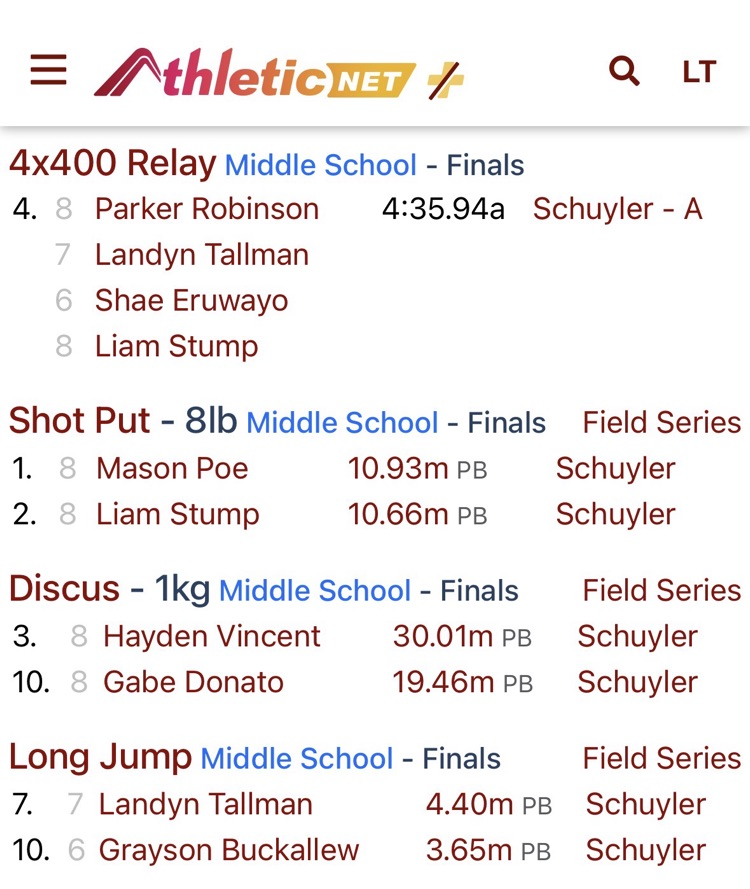Open Landyn Tallman's profile under Long Jump

[x=205, y=804]
